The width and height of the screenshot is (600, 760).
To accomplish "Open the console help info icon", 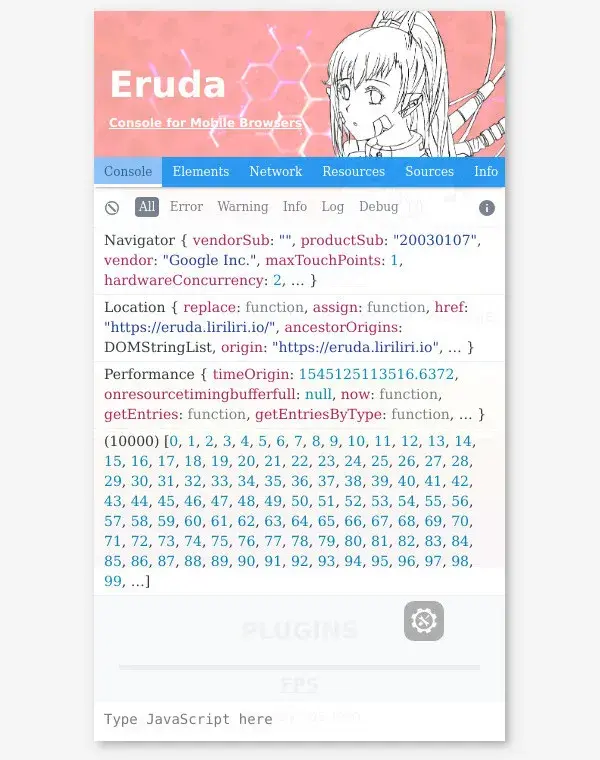I will (x=487, y=208).
